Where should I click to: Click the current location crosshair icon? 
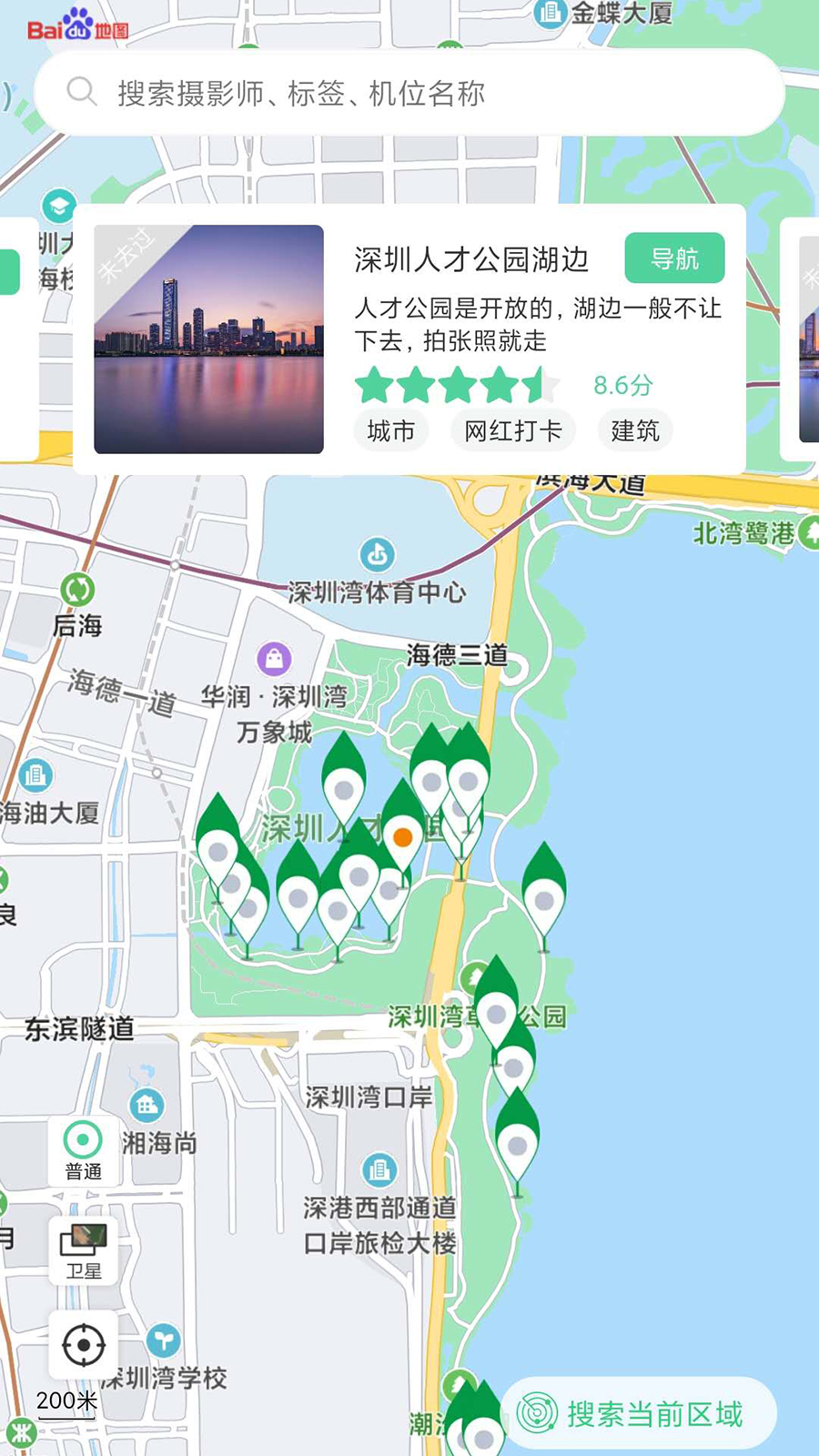(82, 1344)
